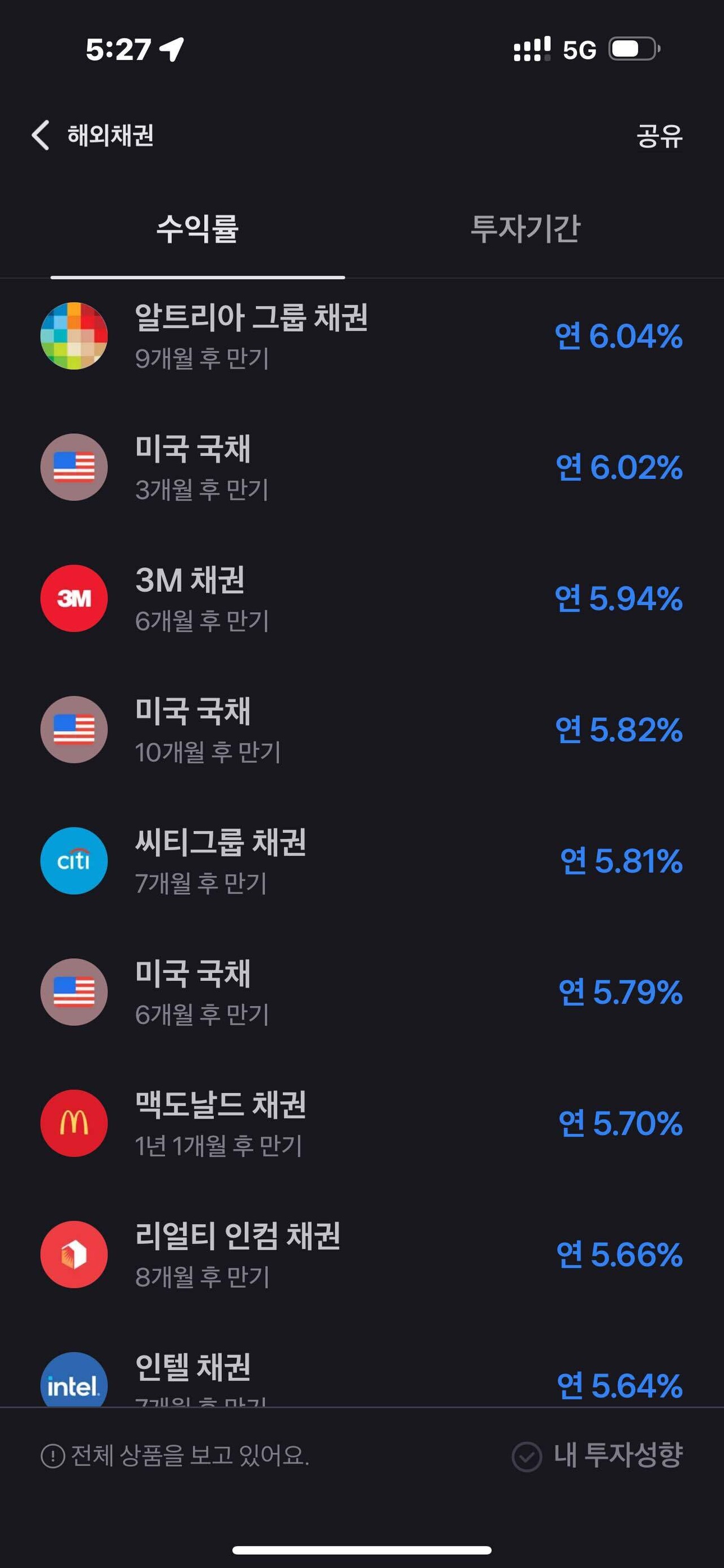Select the US flag icon next to 미국 국채
Image resolution: width=724 pixels, height=1568 pixels.
coord(74,467)
